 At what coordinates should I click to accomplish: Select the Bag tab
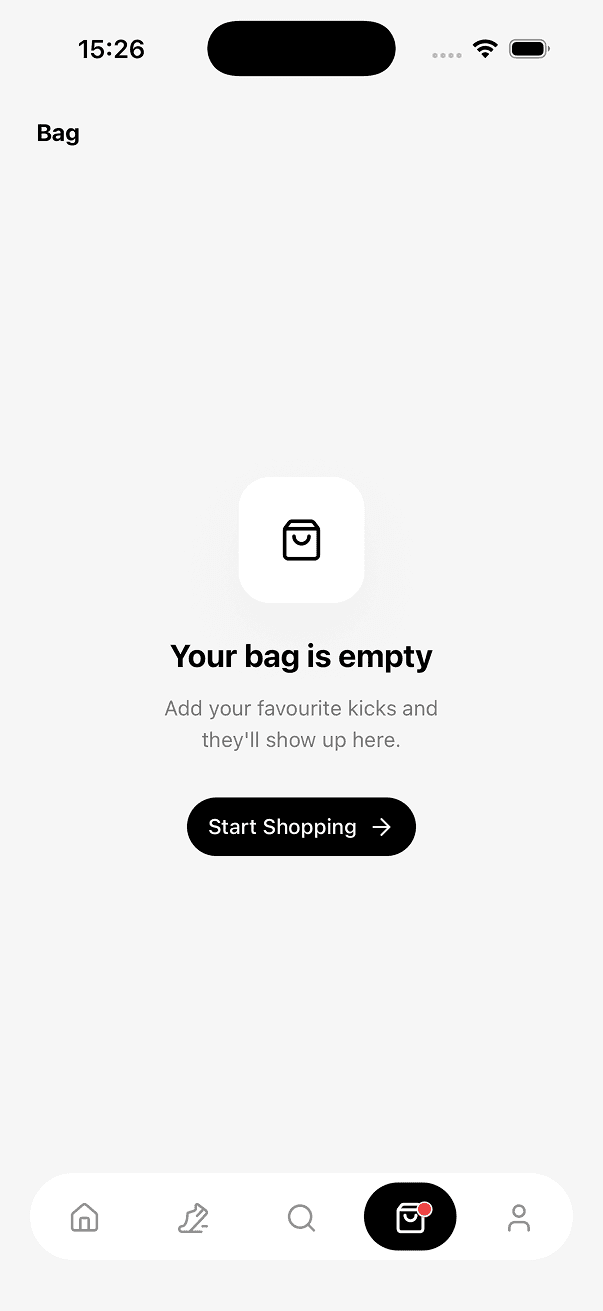coord(410,1217)
